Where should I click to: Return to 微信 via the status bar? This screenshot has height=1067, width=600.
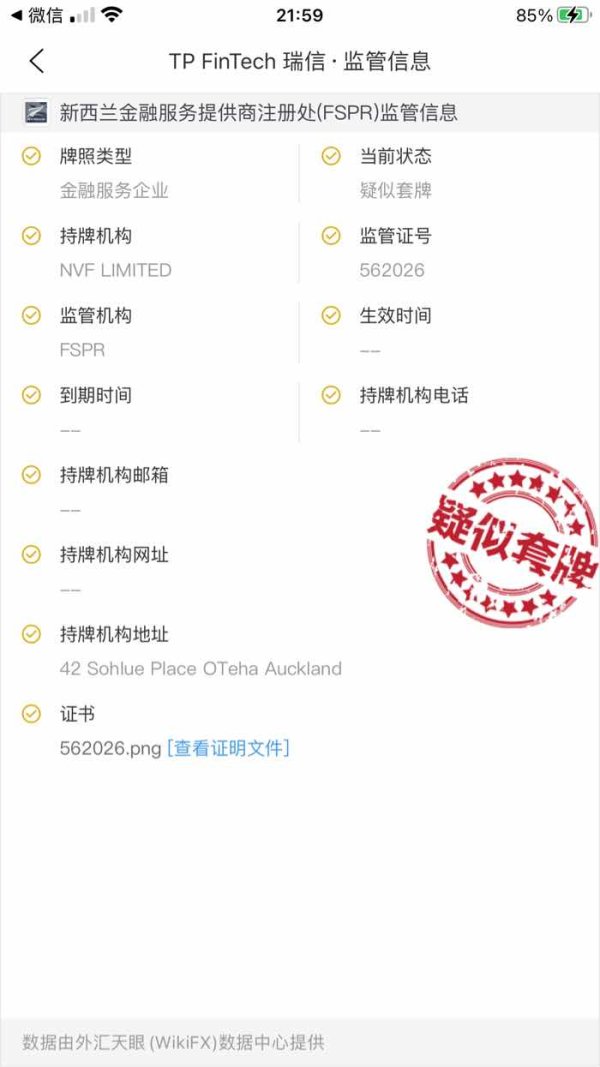tap(37, 15)
